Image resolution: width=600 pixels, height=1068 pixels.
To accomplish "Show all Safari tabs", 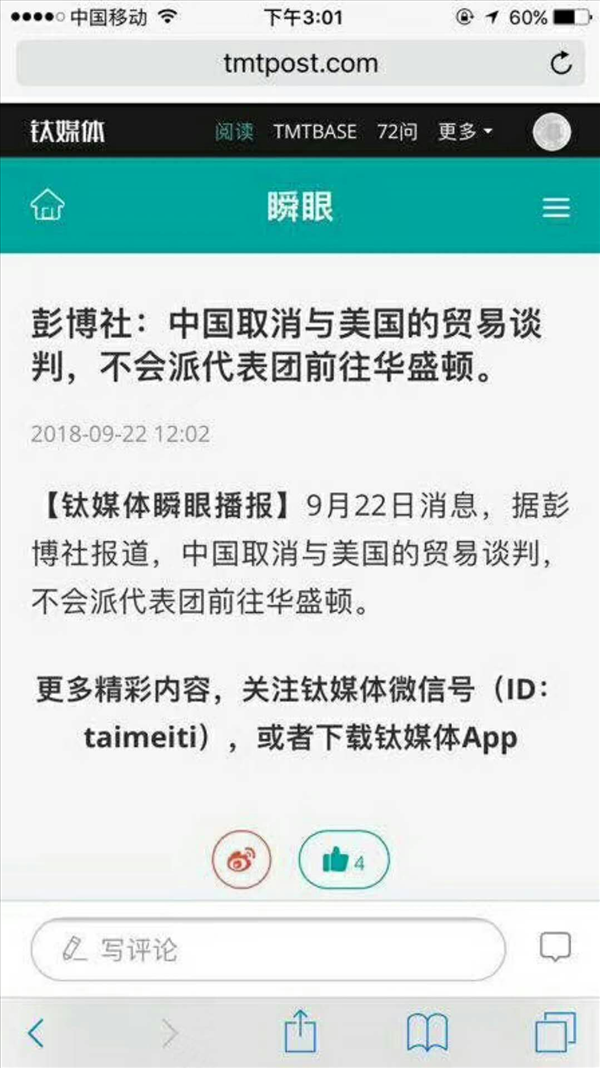I will tap(555, 1033).
